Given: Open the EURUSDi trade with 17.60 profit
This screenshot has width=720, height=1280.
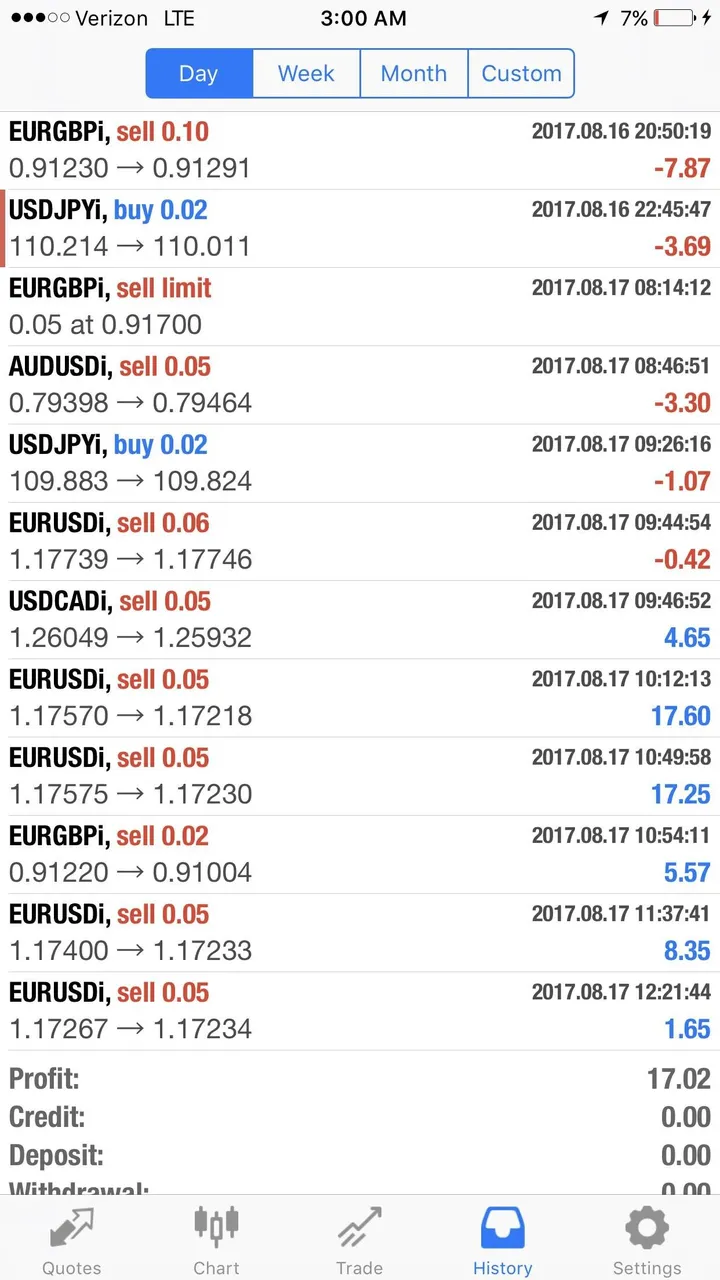Looking at the screenshot, I should click(360, 697).
